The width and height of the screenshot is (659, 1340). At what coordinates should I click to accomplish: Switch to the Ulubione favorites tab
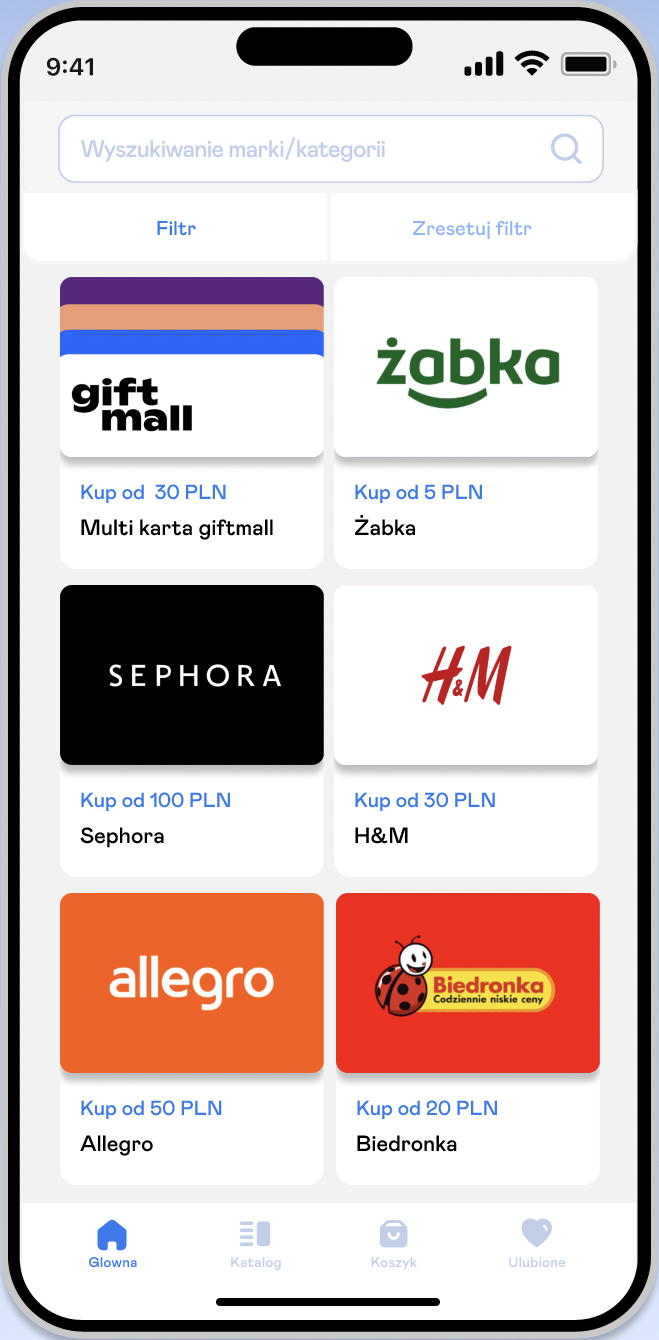pyautogui.click(x=537, y=1244)
